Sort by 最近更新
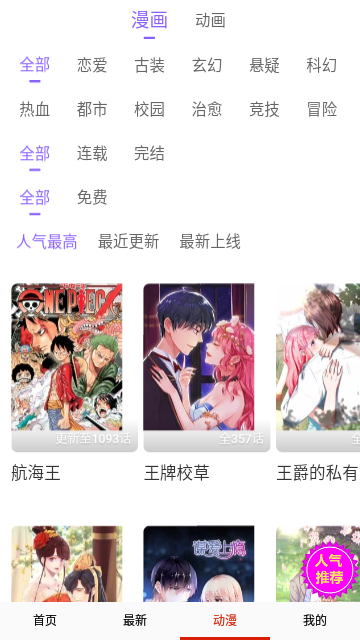 [x=129, y=242]
